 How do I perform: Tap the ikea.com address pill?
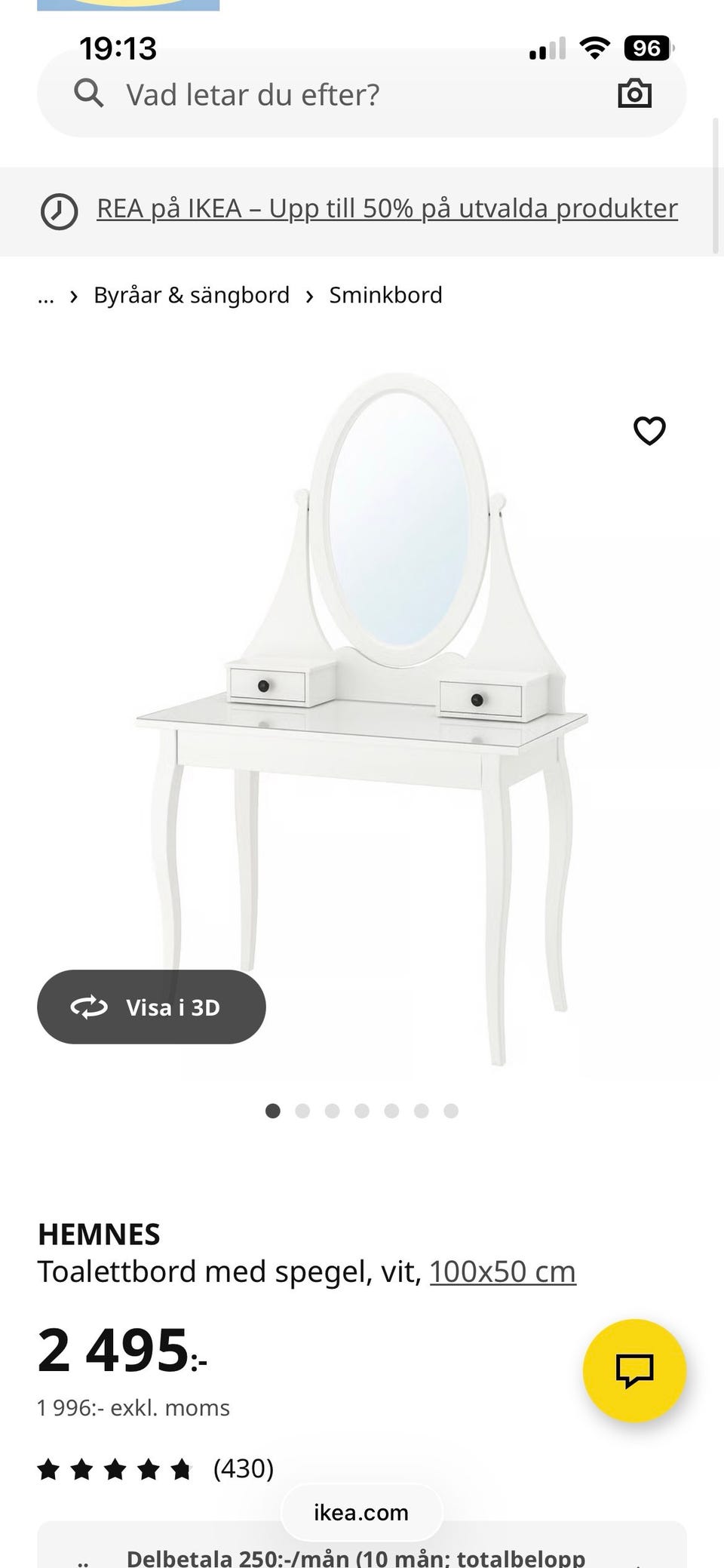(361, 1512)
